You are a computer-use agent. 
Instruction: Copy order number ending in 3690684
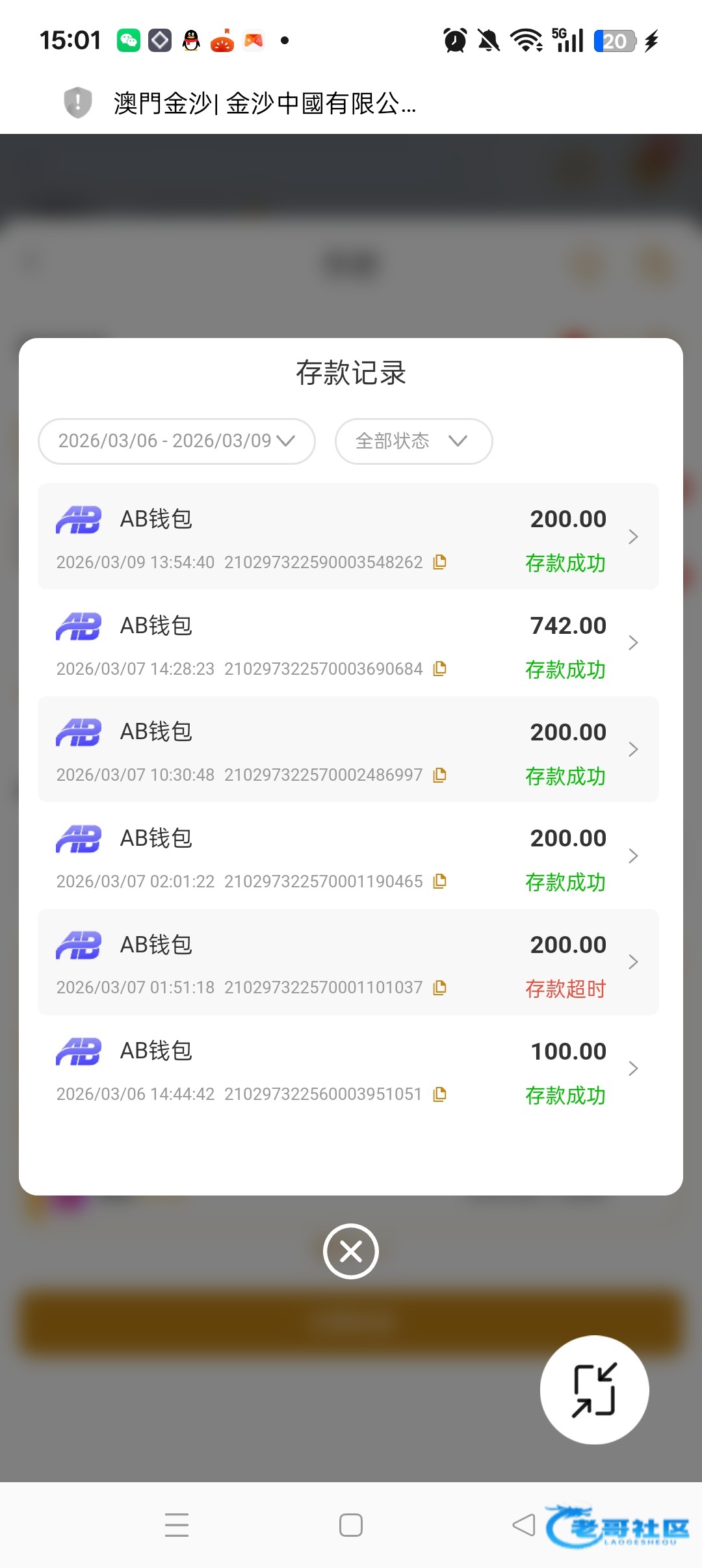pyautogui.click(x=440, y=669)
